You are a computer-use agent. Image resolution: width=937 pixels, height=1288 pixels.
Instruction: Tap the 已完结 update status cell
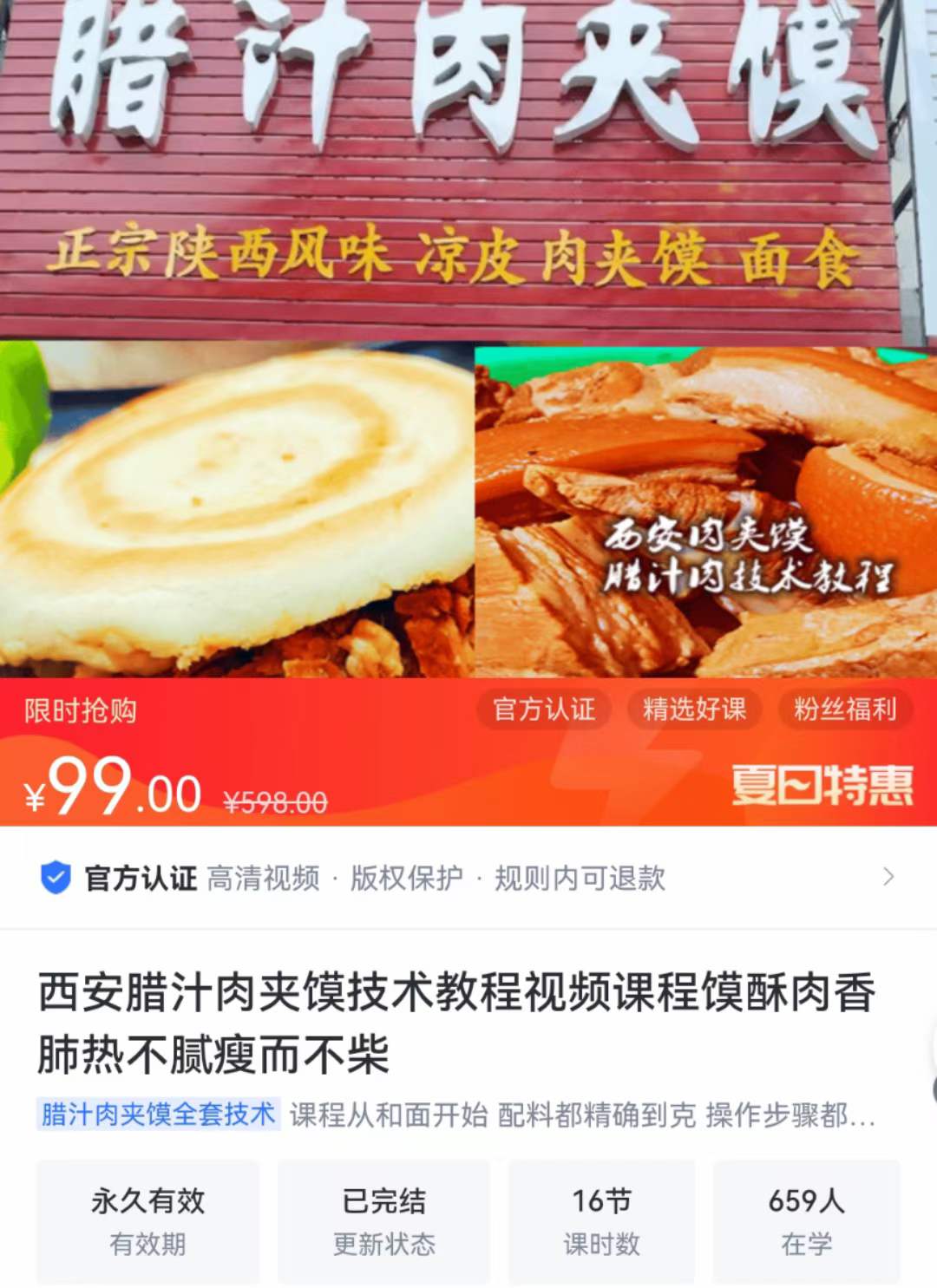(x=384, y=1220)
